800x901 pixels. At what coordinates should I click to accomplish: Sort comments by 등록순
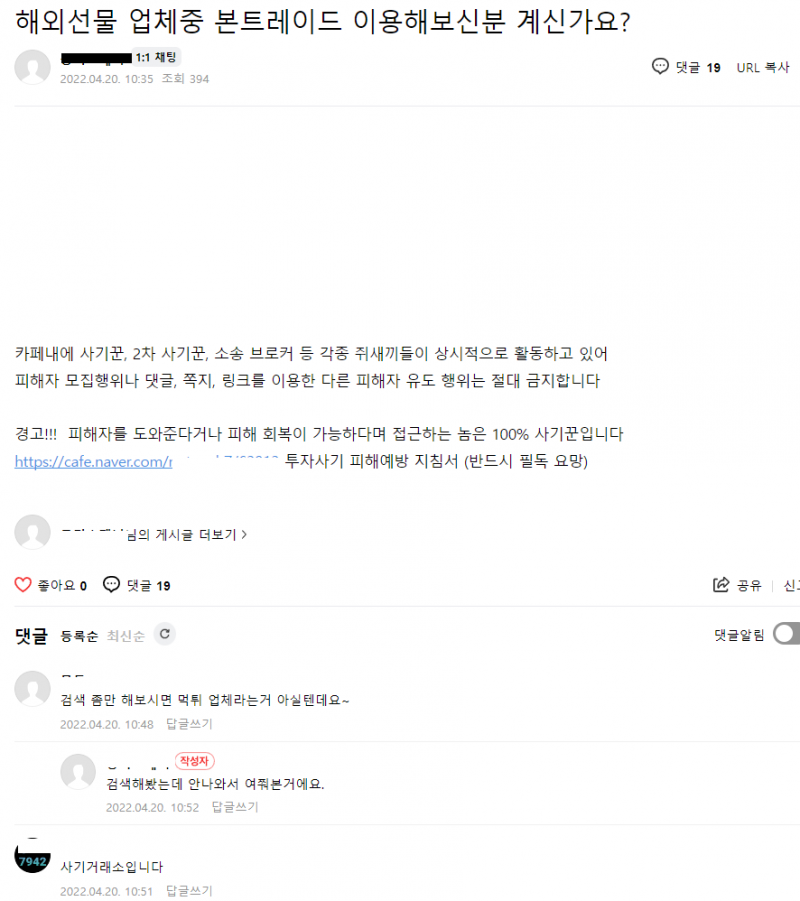click(79, 635)
